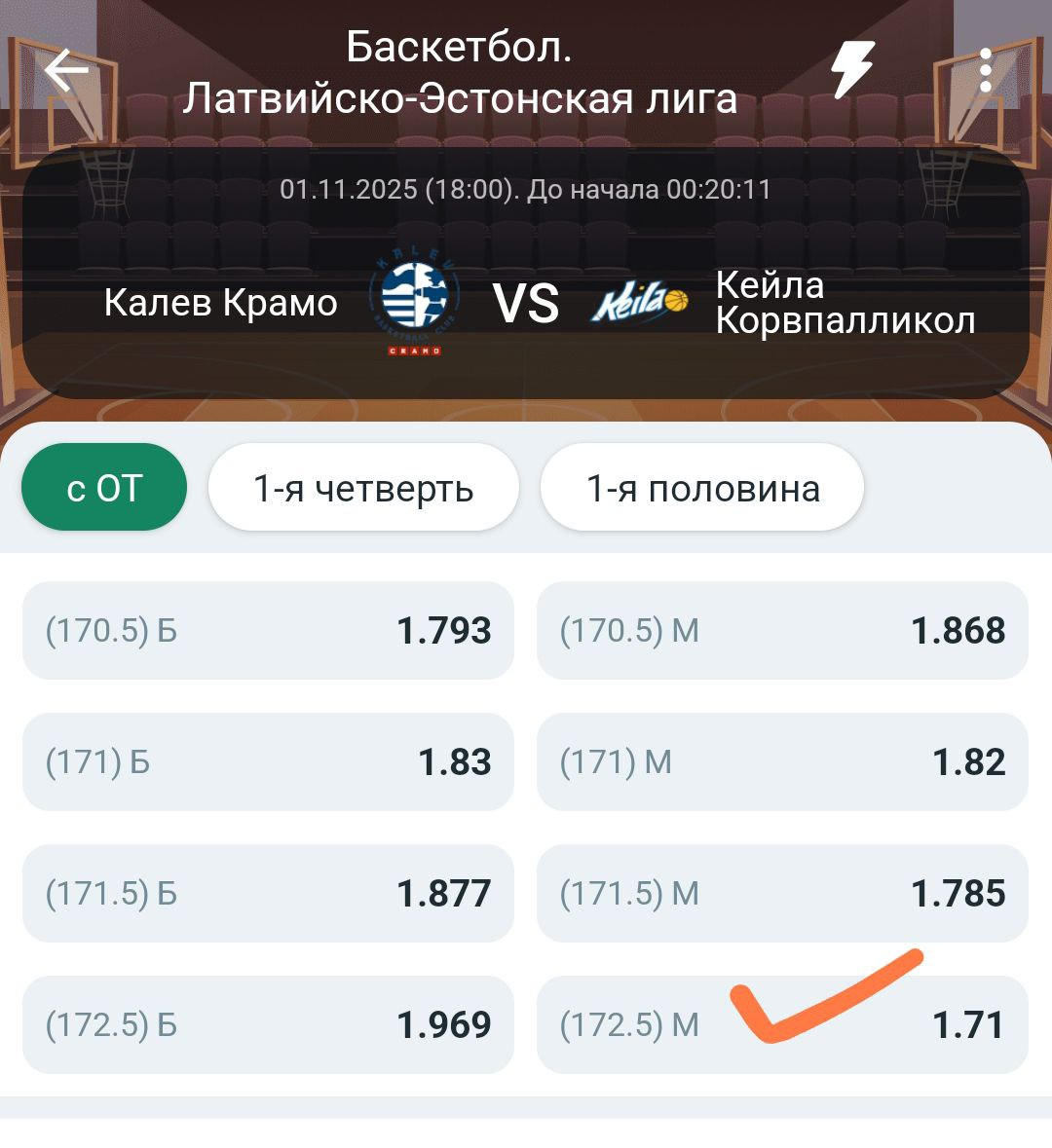Select the (171.5) М odds 1.785

click(782, 894)
